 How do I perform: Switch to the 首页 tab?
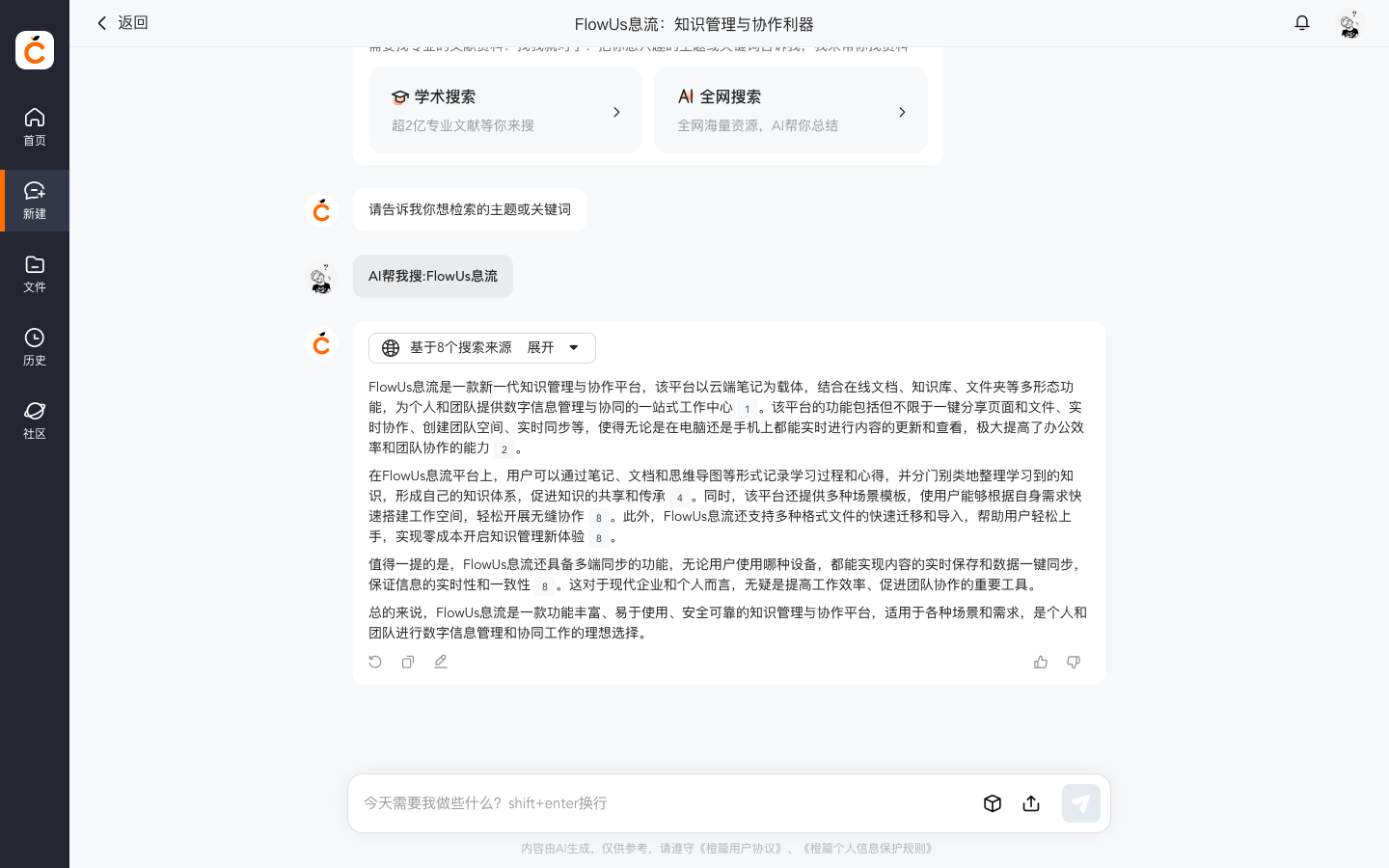[x=35, y=127]
